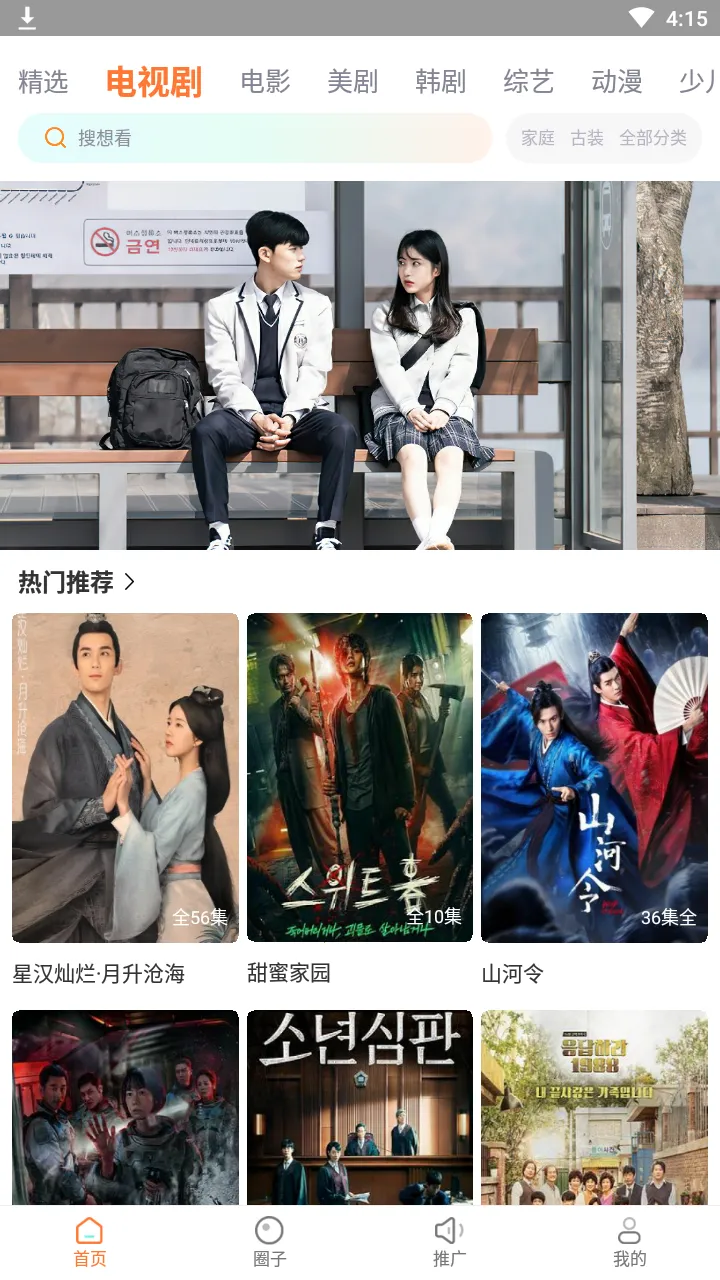Screen dimensions: 720x1280
Task: Select the 电影 tab
Action: point(265,82)
